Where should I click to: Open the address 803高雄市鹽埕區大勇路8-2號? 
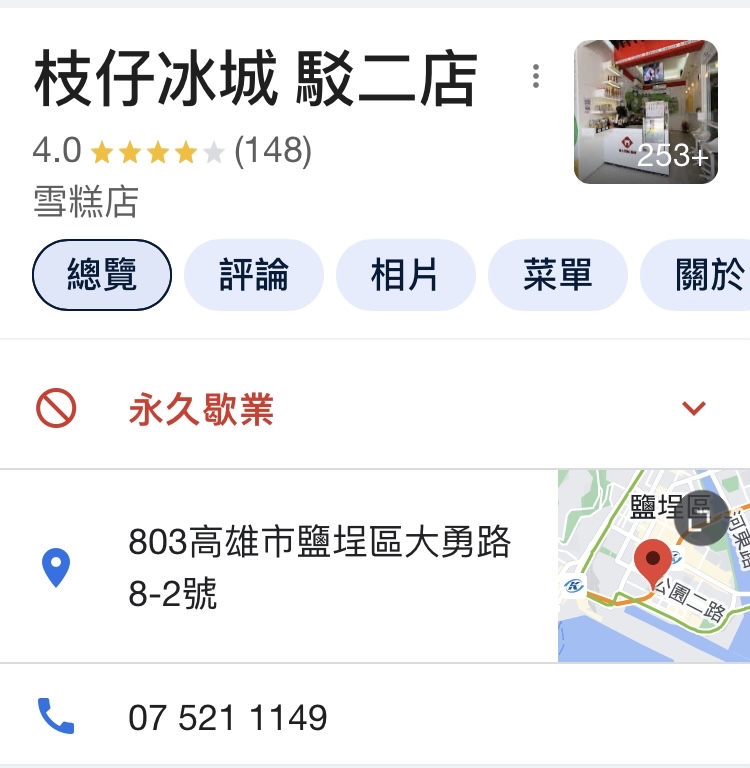320,567
